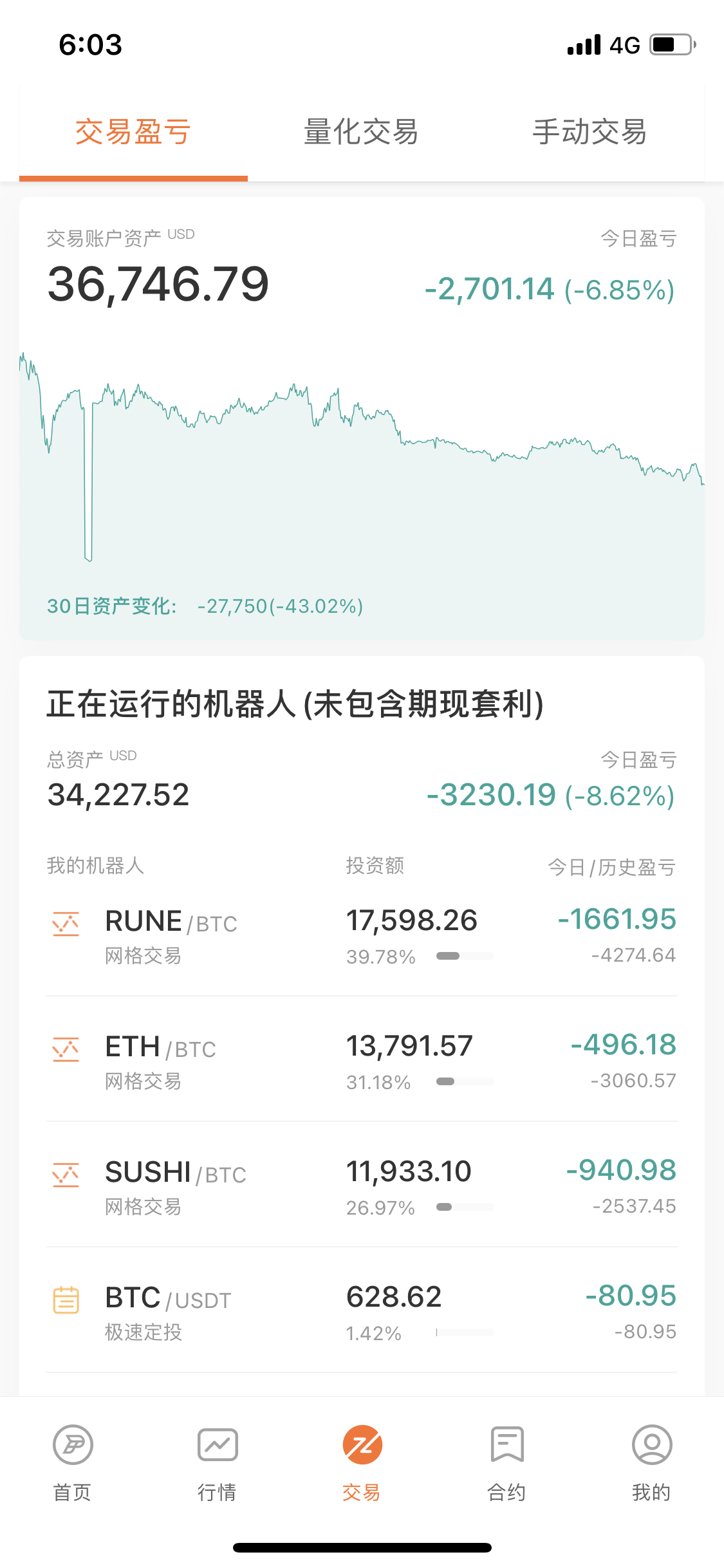Select the 交易盈亏 tab
The image size is (724, 1568).
pyautogui.click(x=133, y=132)
